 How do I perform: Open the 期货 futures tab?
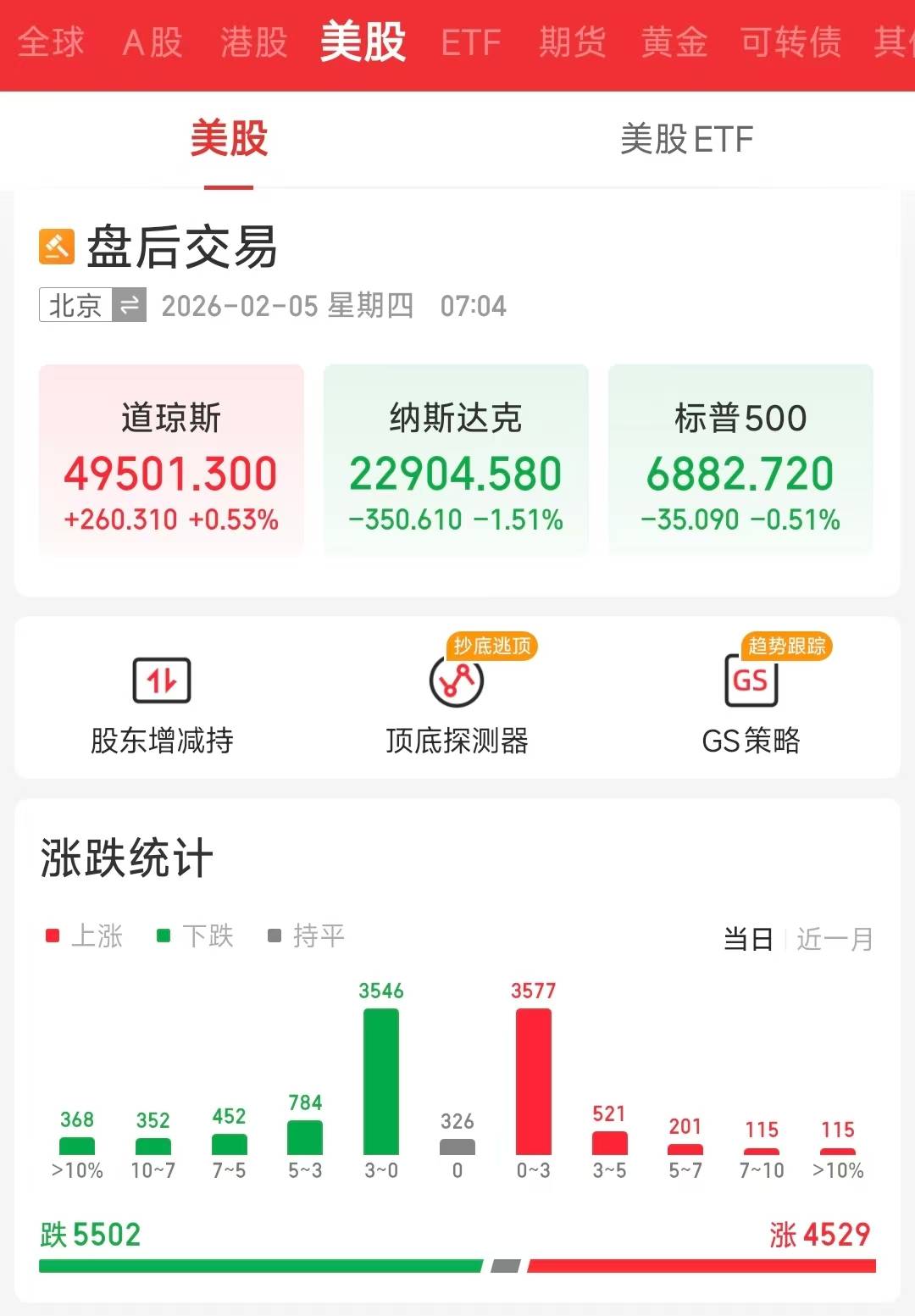pyautogui.click(x=573, y=42)
